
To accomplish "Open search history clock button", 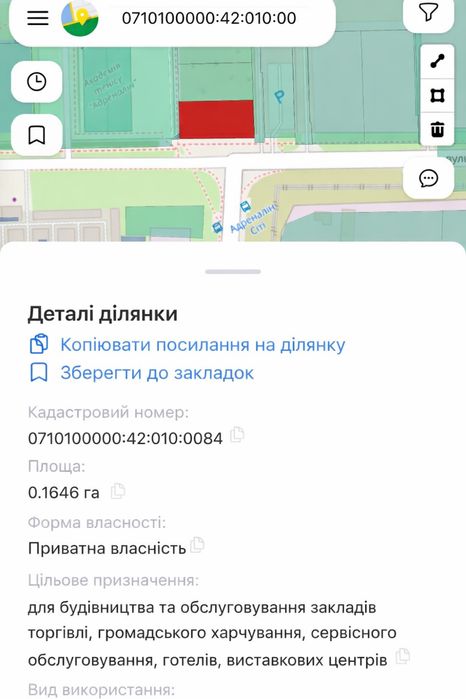I will pyautogui.click(x=37, y=82).
